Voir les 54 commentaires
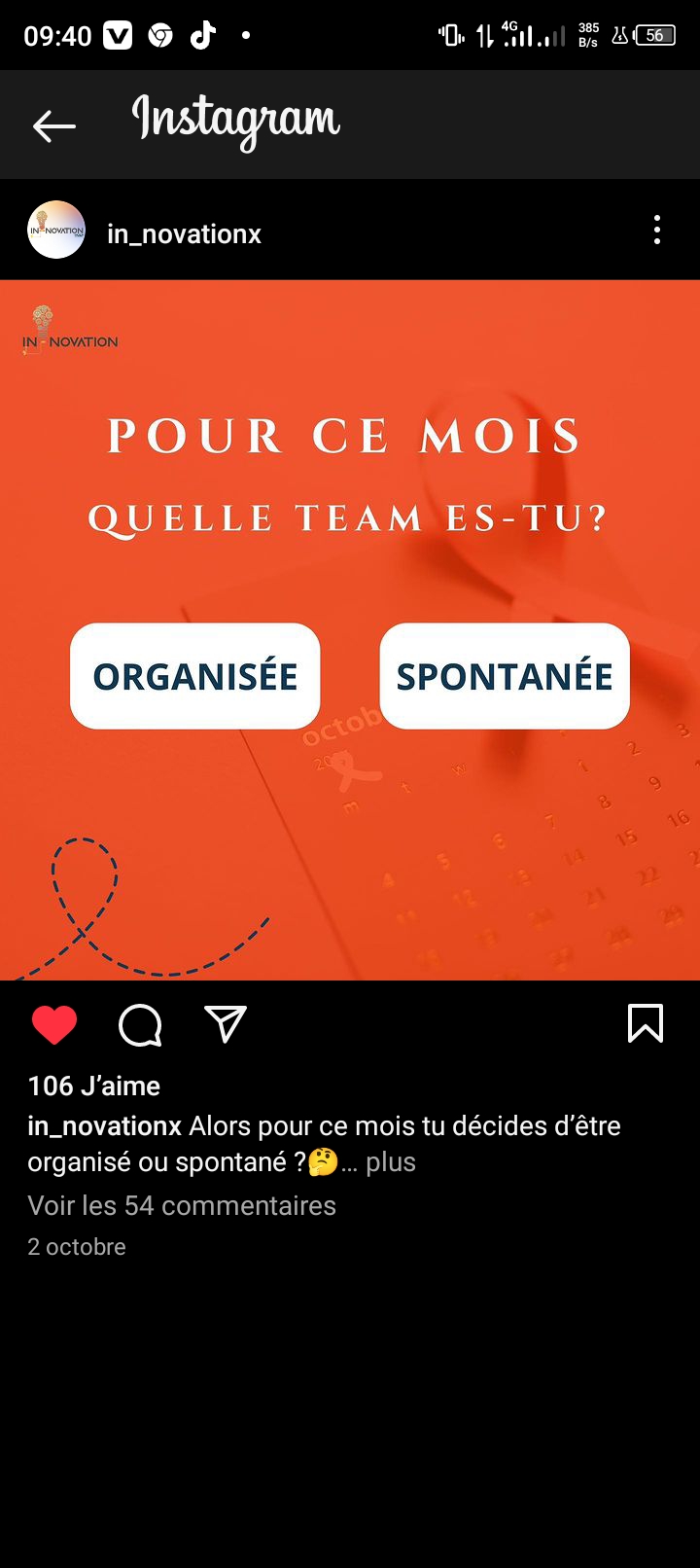This screenshot has height=1568, width=700. (x=182, y=1206)
